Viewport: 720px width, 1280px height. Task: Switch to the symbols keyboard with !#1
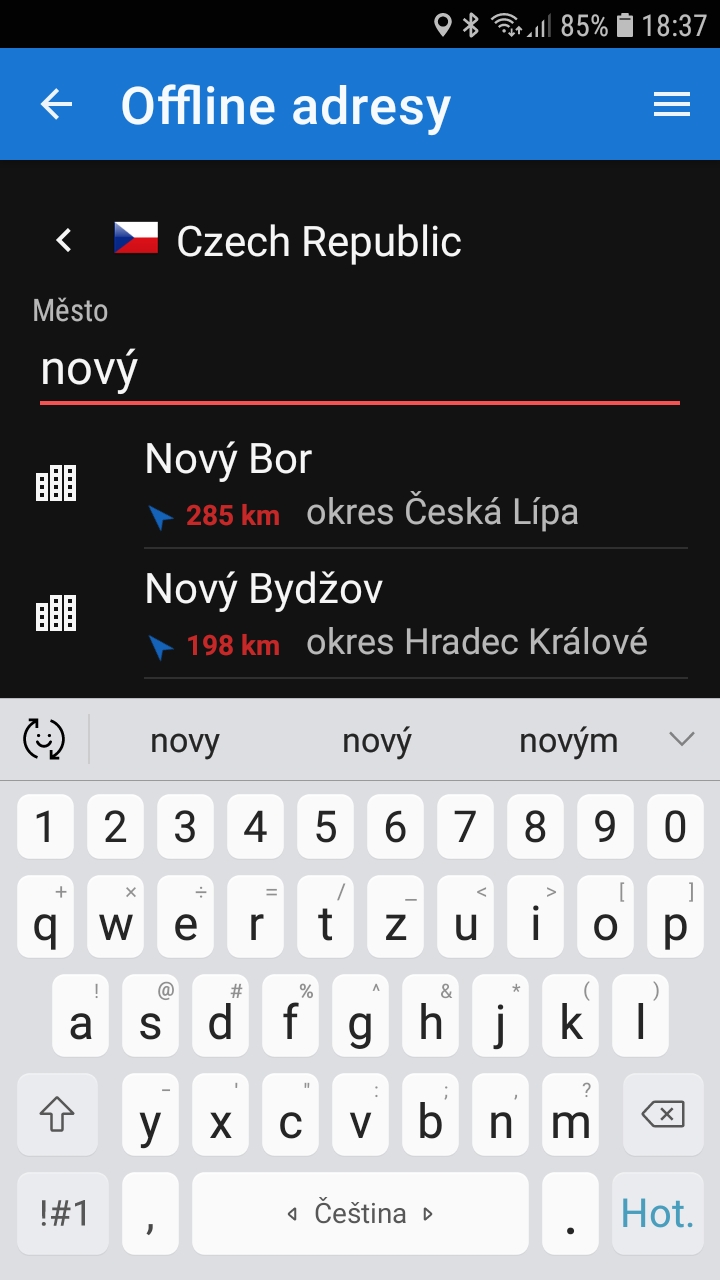(x=64, y=1214)
